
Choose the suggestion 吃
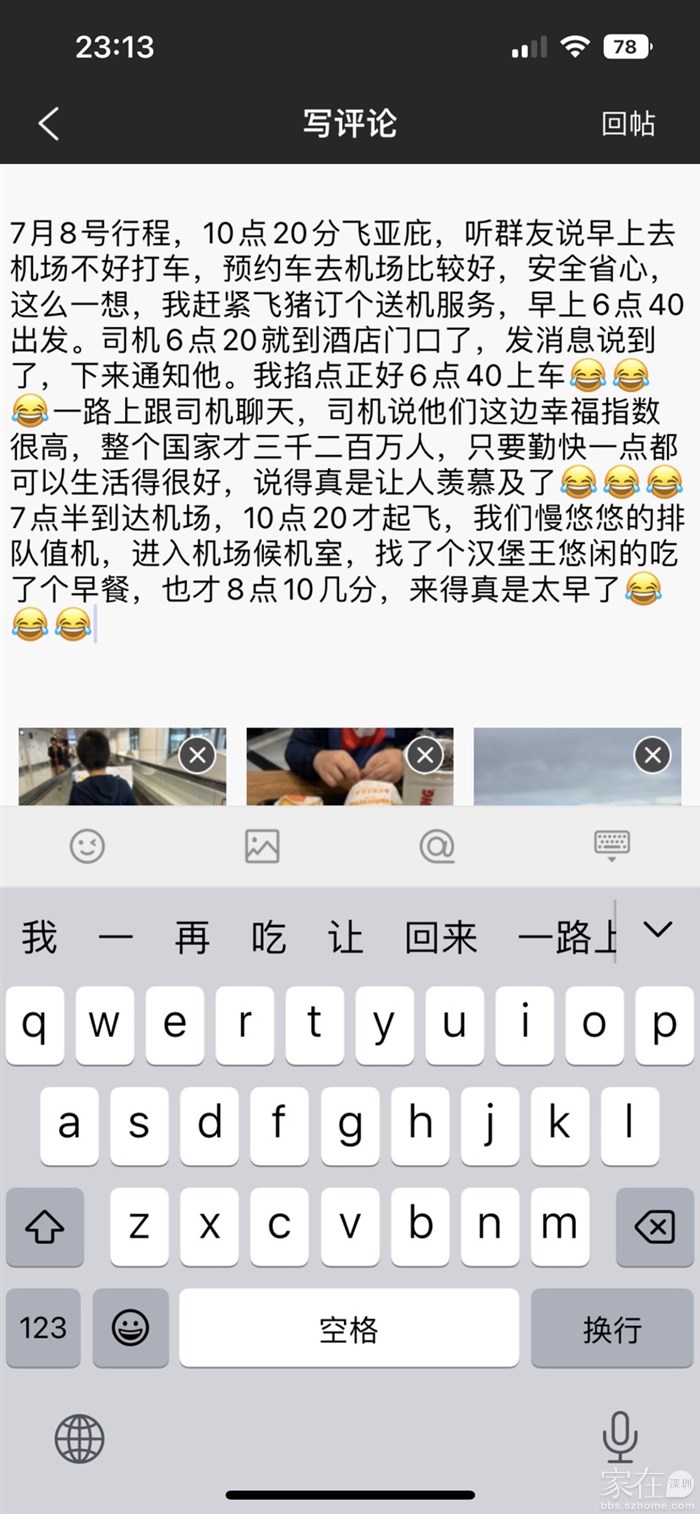point(268,937)
